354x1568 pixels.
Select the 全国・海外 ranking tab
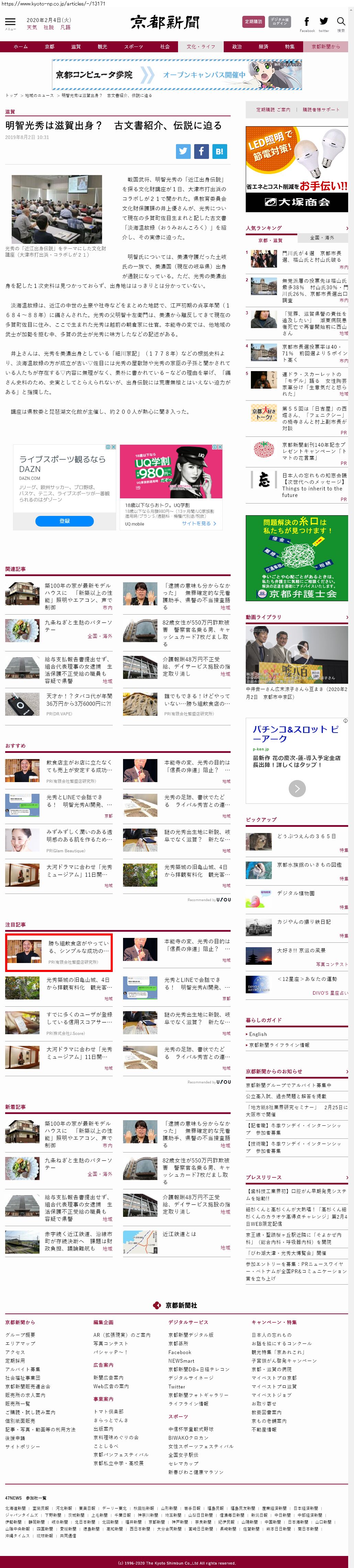click(322, 238)
